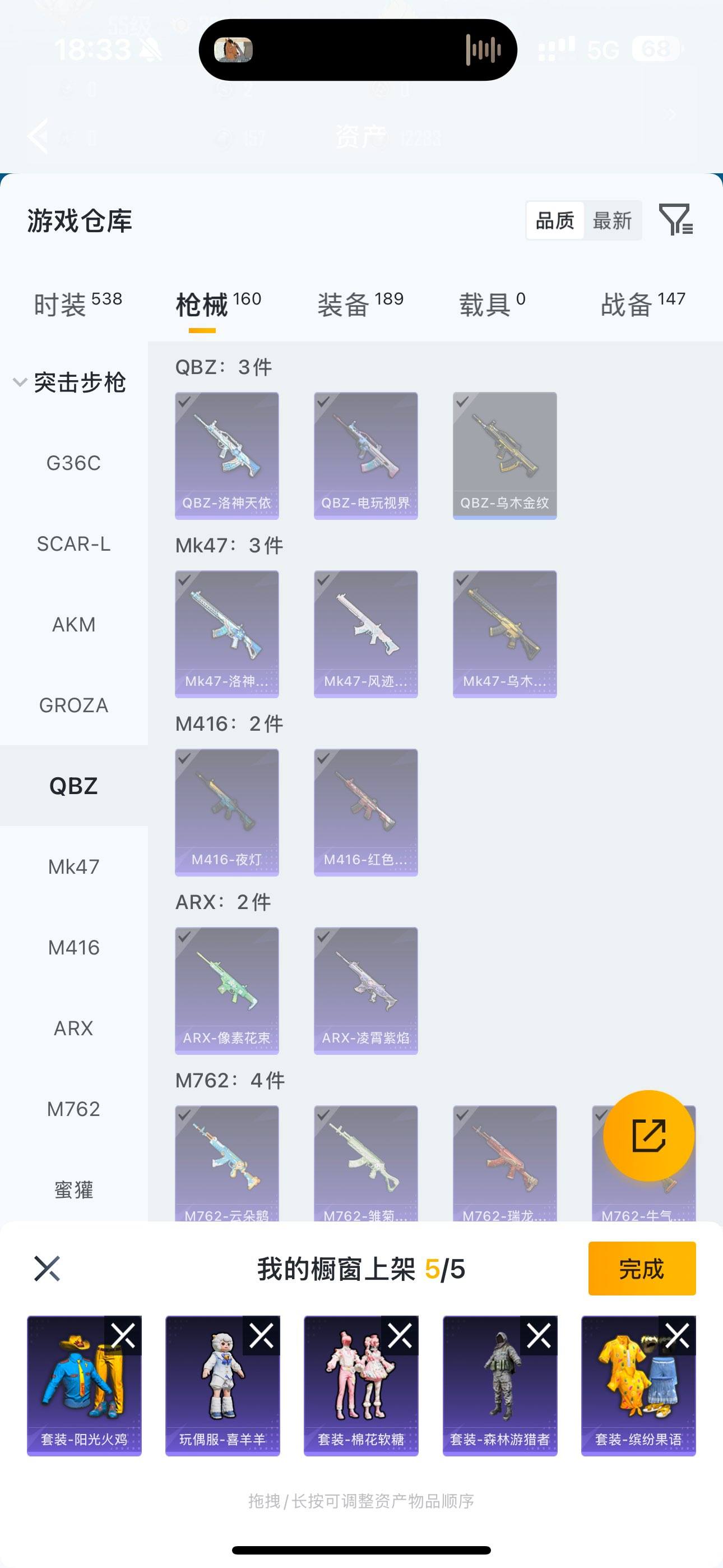This screenshot has height=1568, width=723.
Task: Switch to the 时装 tab
Action: 78,304
